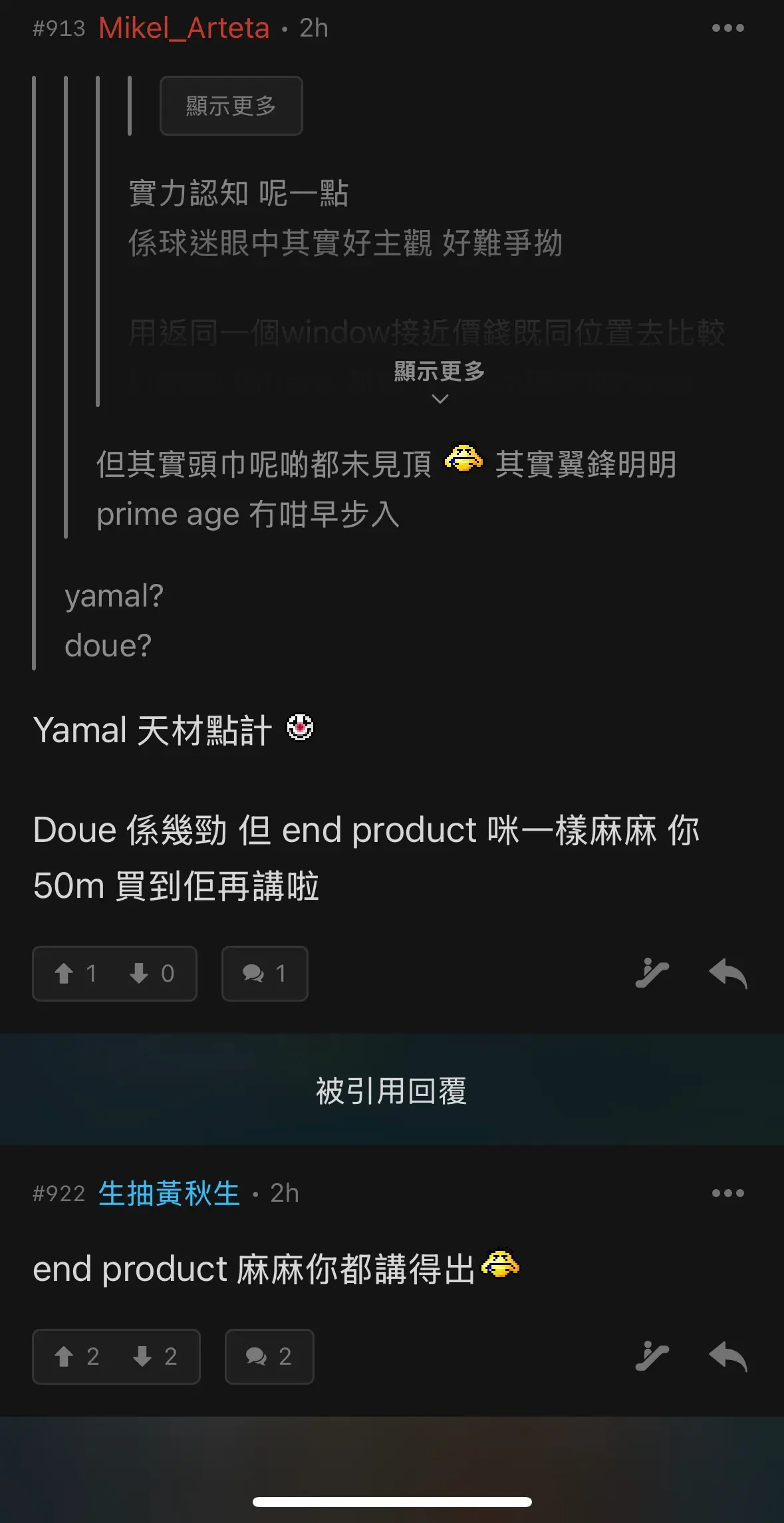The width and height of the screenshot is (784, 1523).
Task: View the 2 quoted replies of post #922
Action: (x=269, y=1357)
